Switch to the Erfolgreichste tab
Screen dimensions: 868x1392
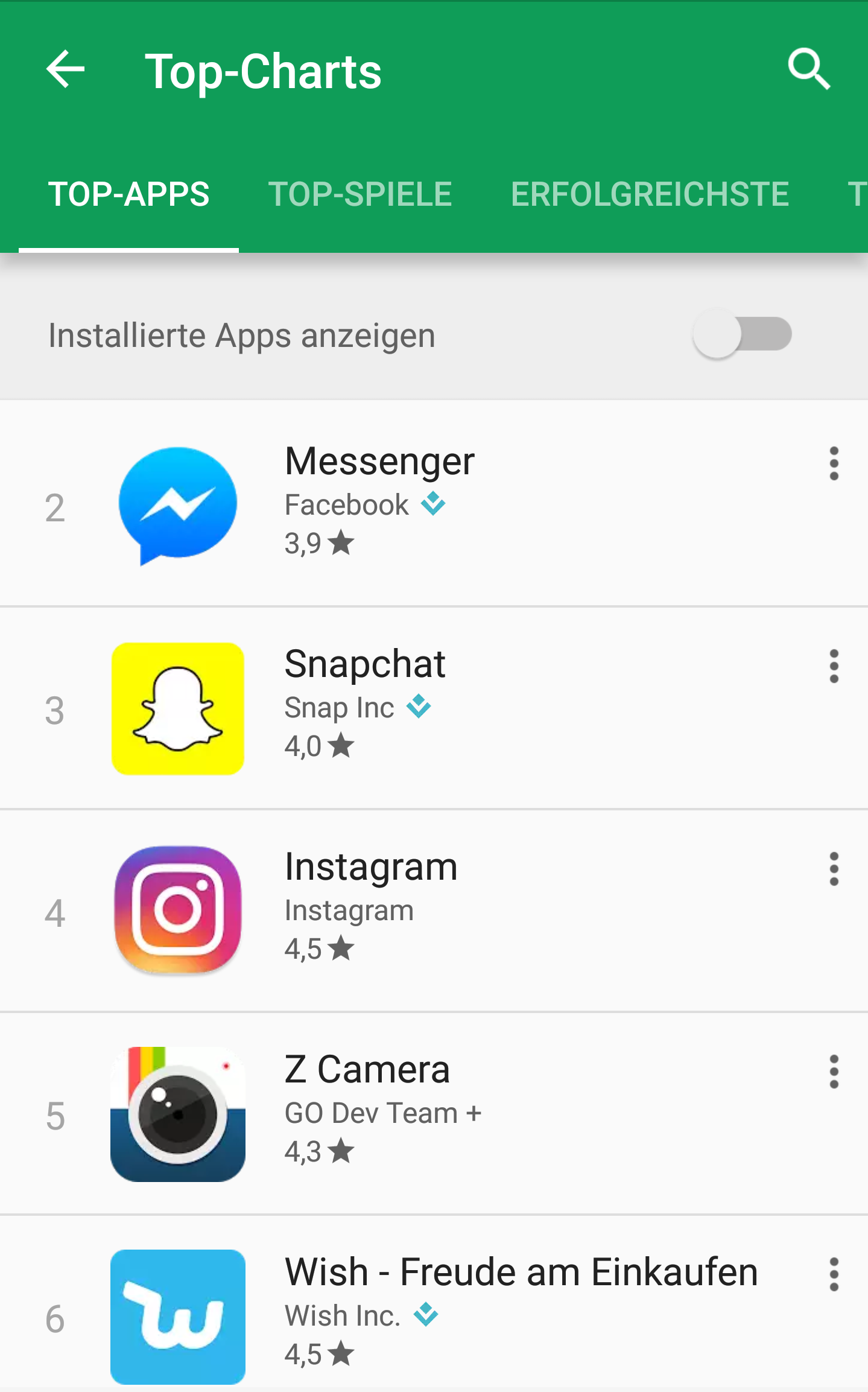pyautogui.click(x=650, y=194)
